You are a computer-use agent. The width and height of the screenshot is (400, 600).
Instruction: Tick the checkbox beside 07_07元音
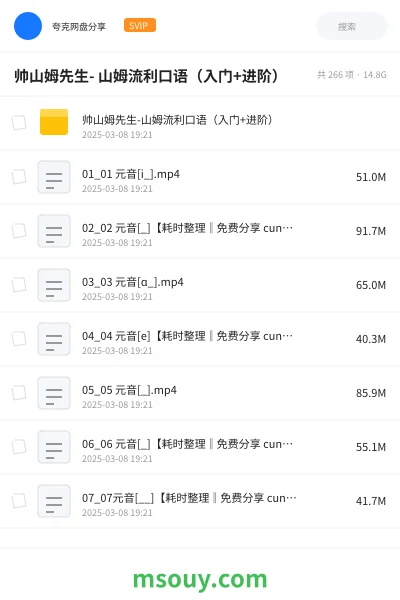19,501
